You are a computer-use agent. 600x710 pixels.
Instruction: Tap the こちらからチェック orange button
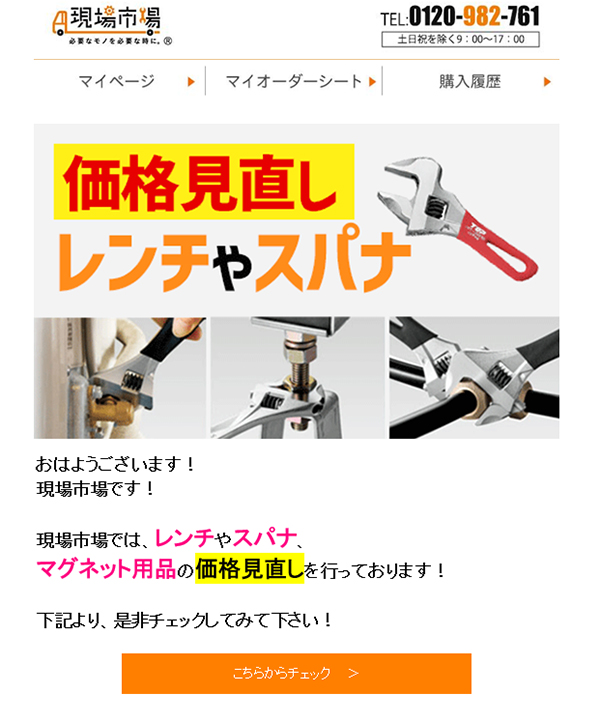click(x=296, y=673)
